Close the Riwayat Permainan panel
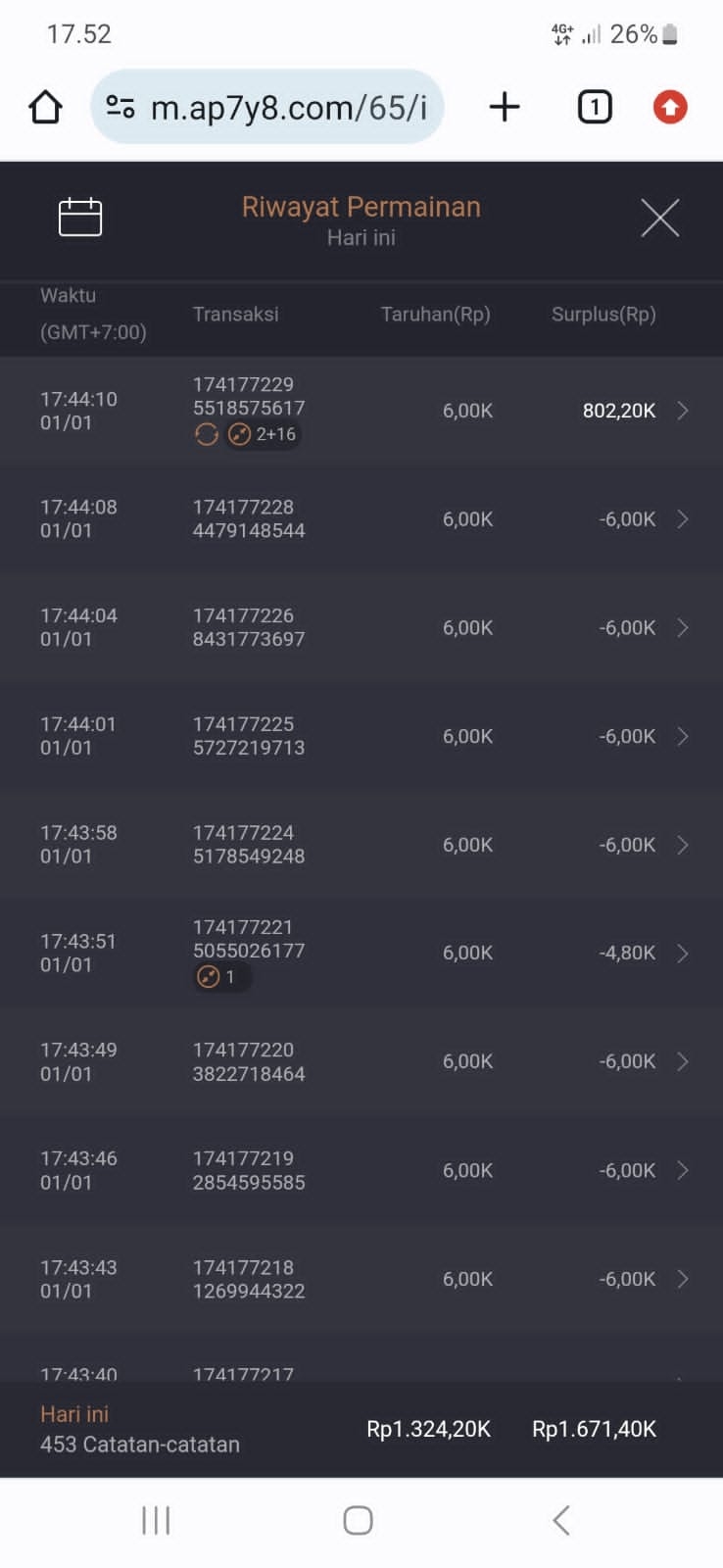This screenshot has height=1568, width=723. click(x=659, y=218)
